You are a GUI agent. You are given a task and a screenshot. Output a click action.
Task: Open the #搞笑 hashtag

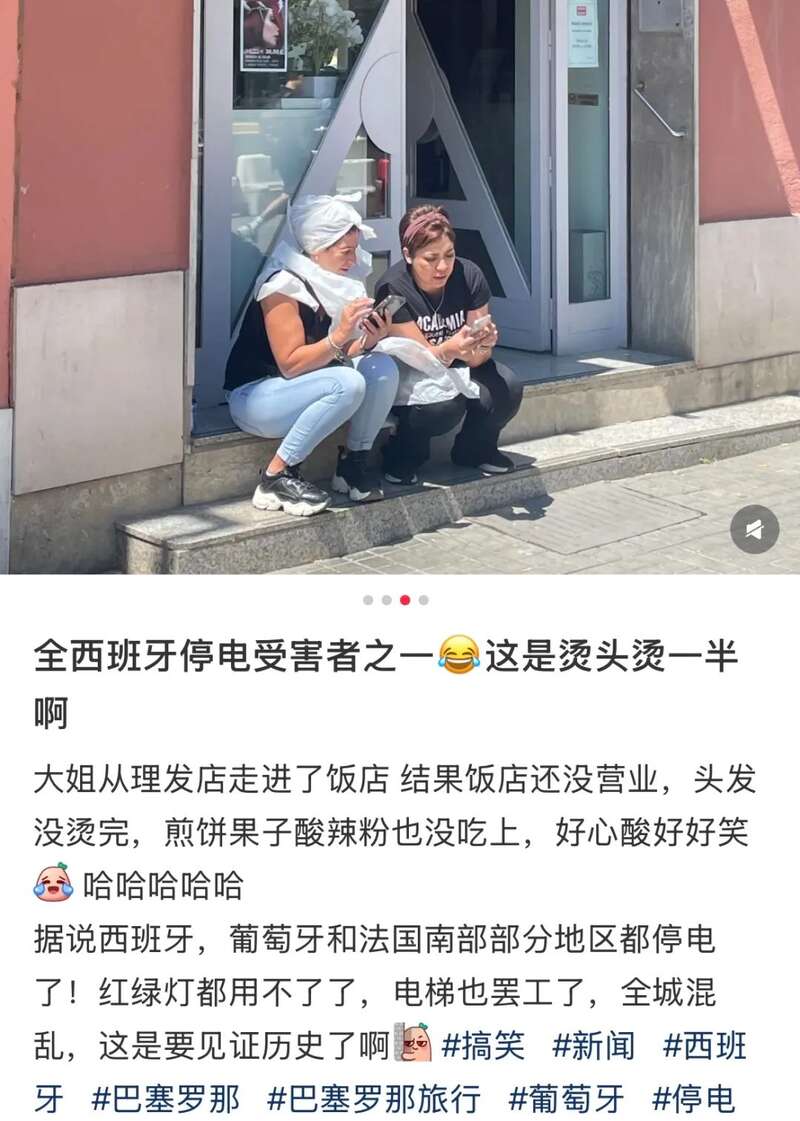(x=483, y=1046)
